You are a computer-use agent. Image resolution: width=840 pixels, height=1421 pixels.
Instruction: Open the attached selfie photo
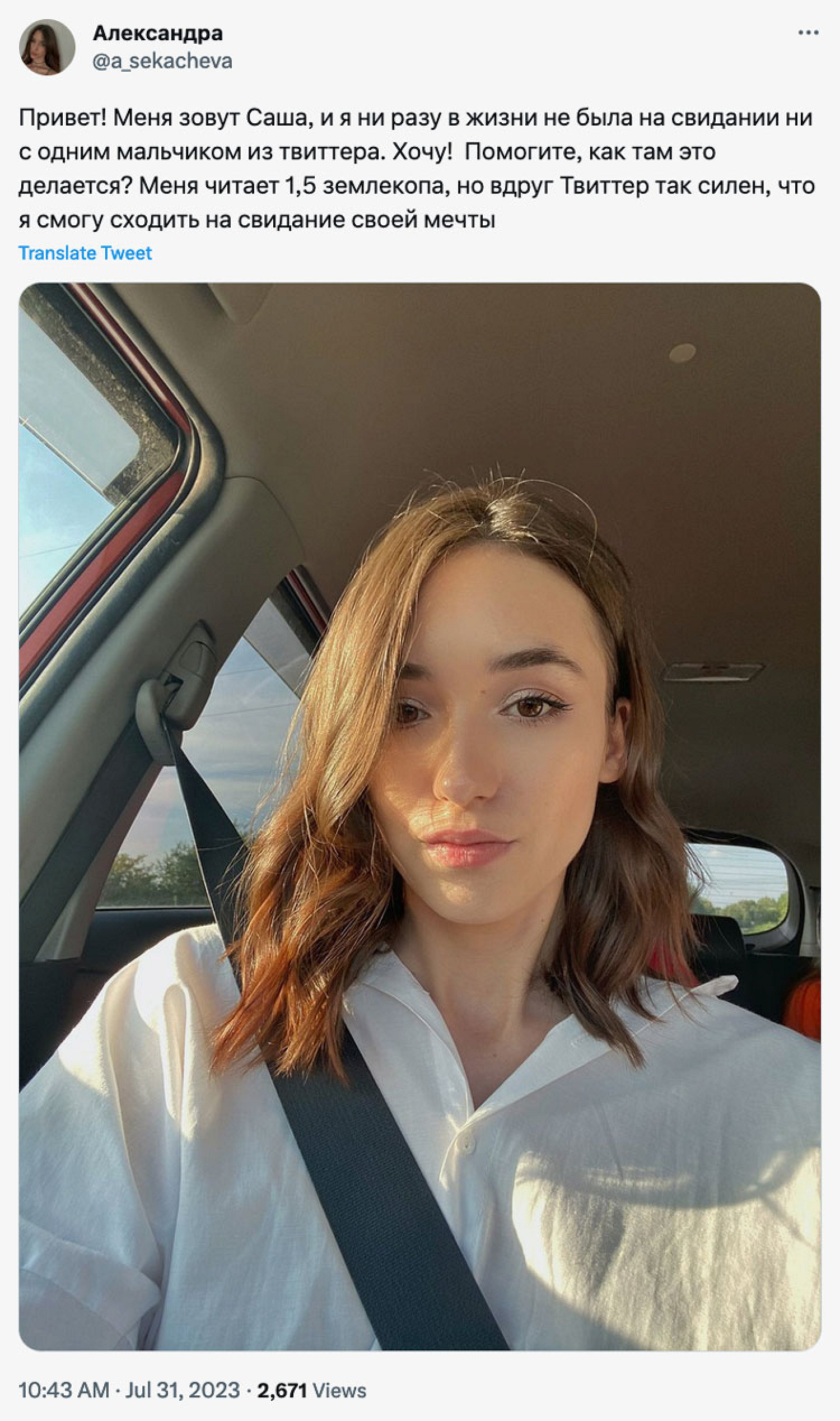(419, 815)
